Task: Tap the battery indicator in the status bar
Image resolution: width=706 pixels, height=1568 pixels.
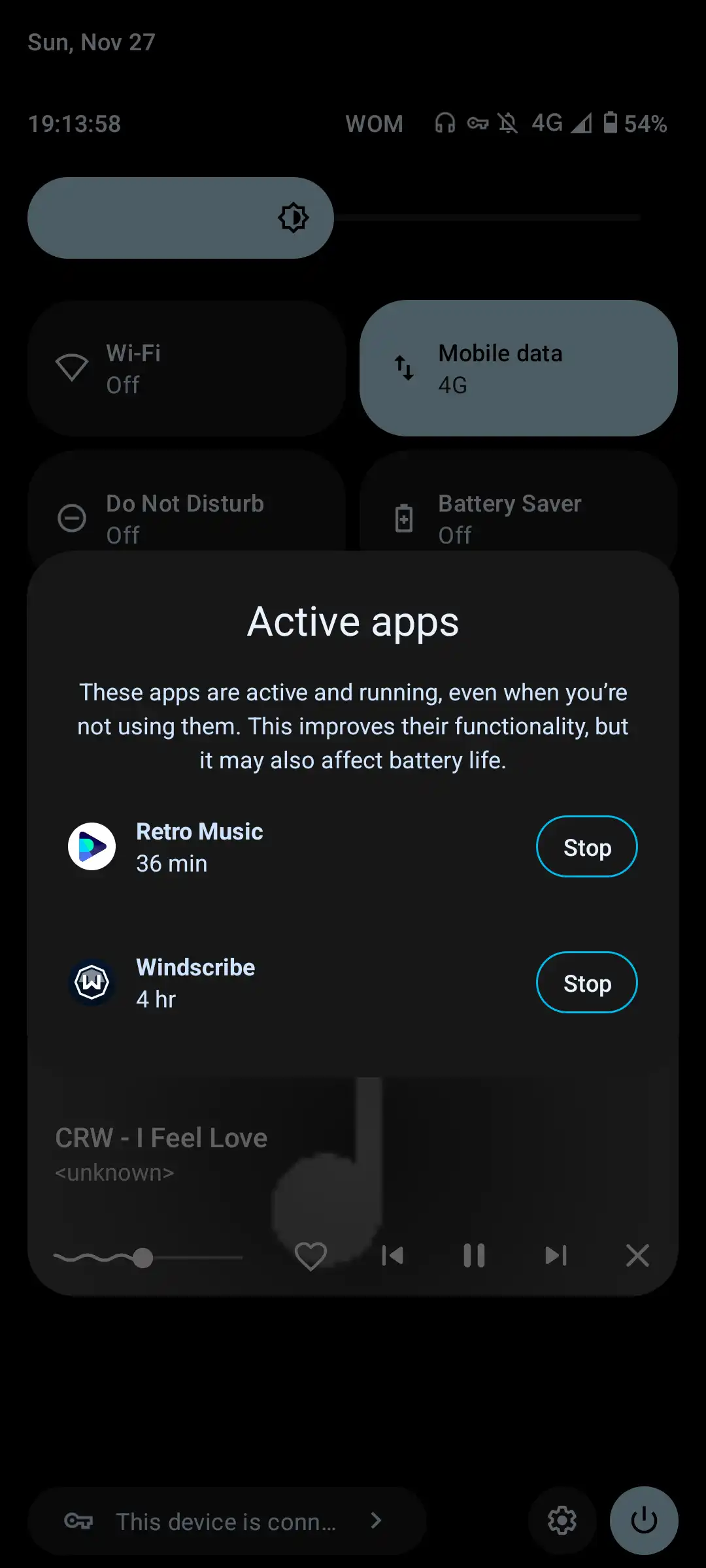Action: coord(612,123)
